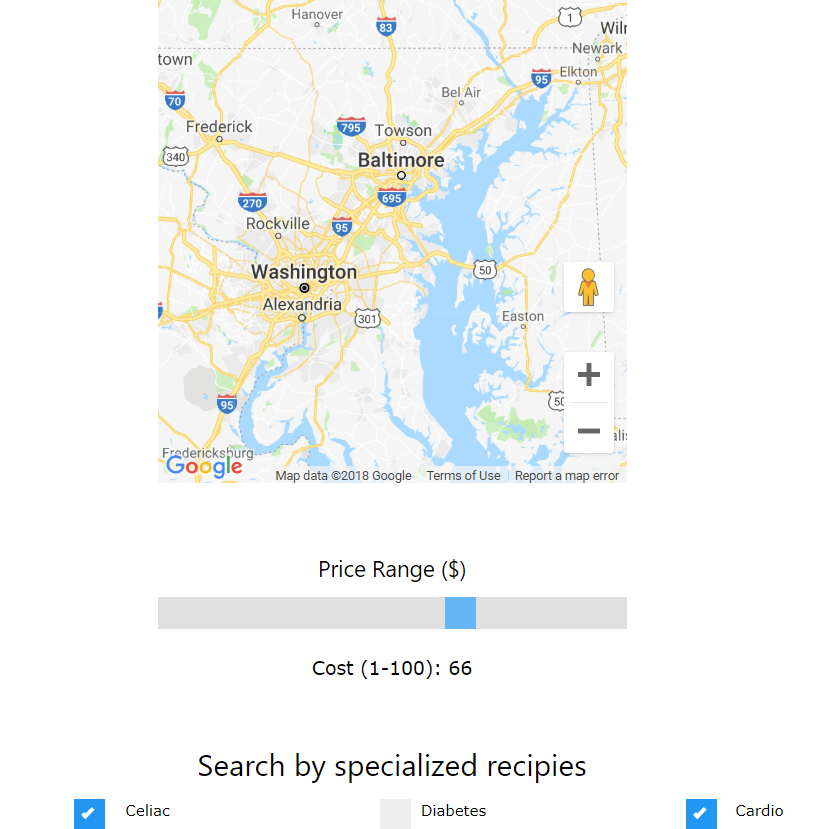Click the zoom out minus icon
This screenshot has height=829, width=816.
(589, 431)
